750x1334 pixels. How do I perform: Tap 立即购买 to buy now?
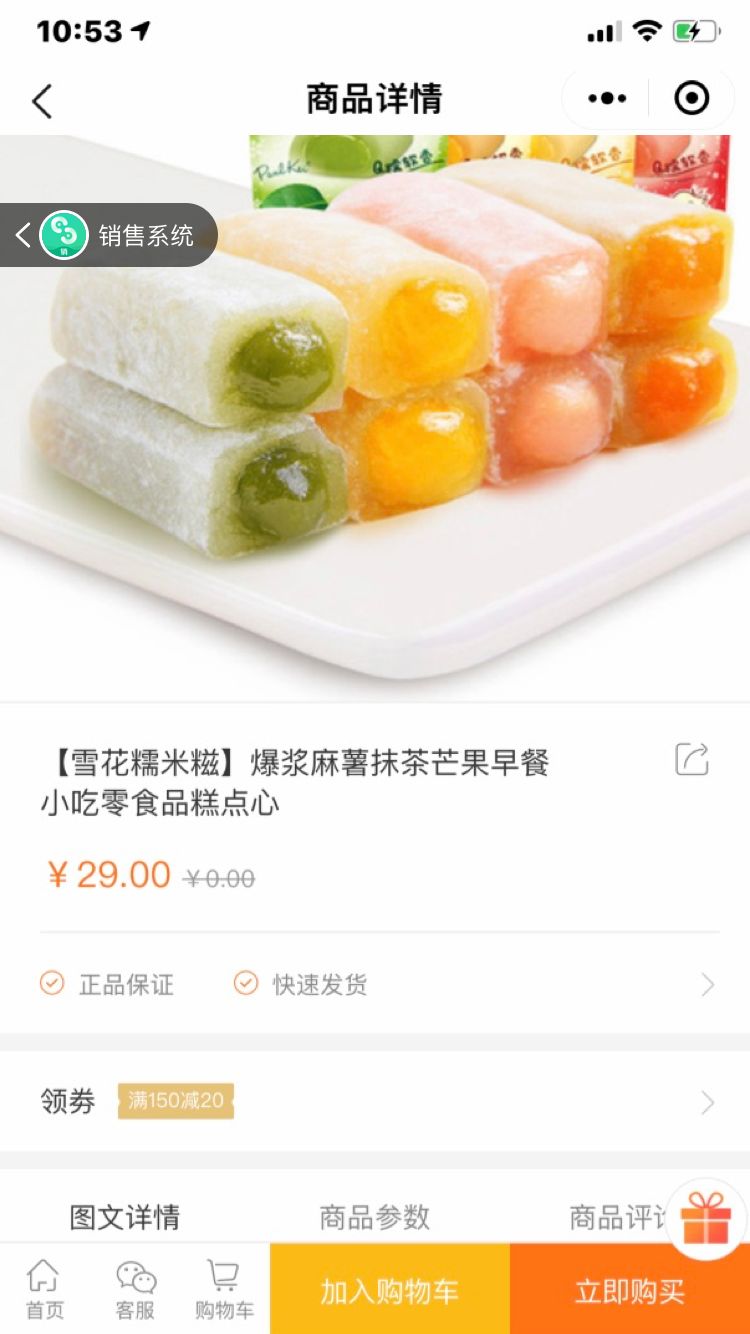(x=630, y=1290)
